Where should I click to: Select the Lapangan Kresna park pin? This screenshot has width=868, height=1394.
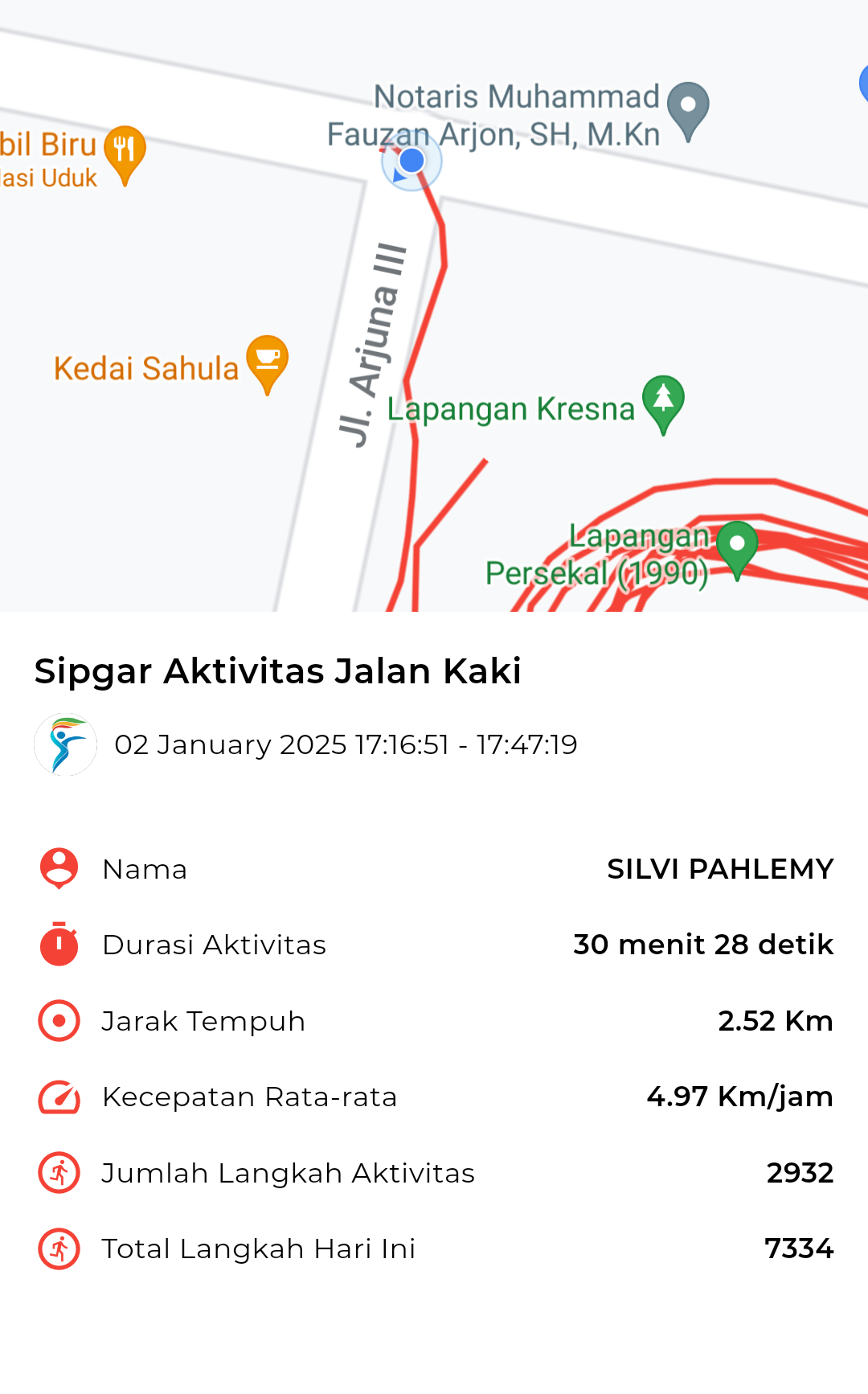tap(663, 404)
